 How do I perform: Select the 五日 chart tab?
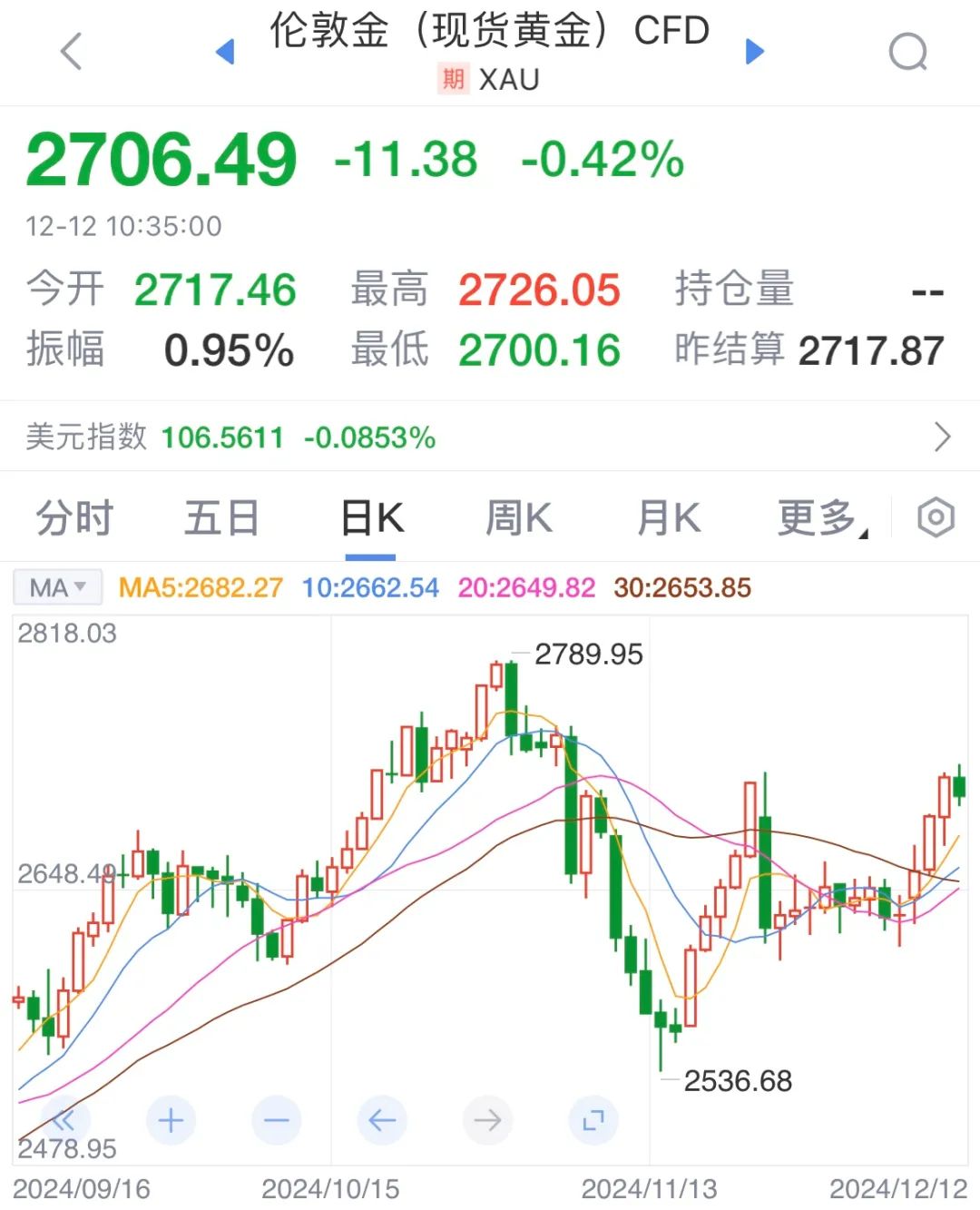[x=221, y=518]
